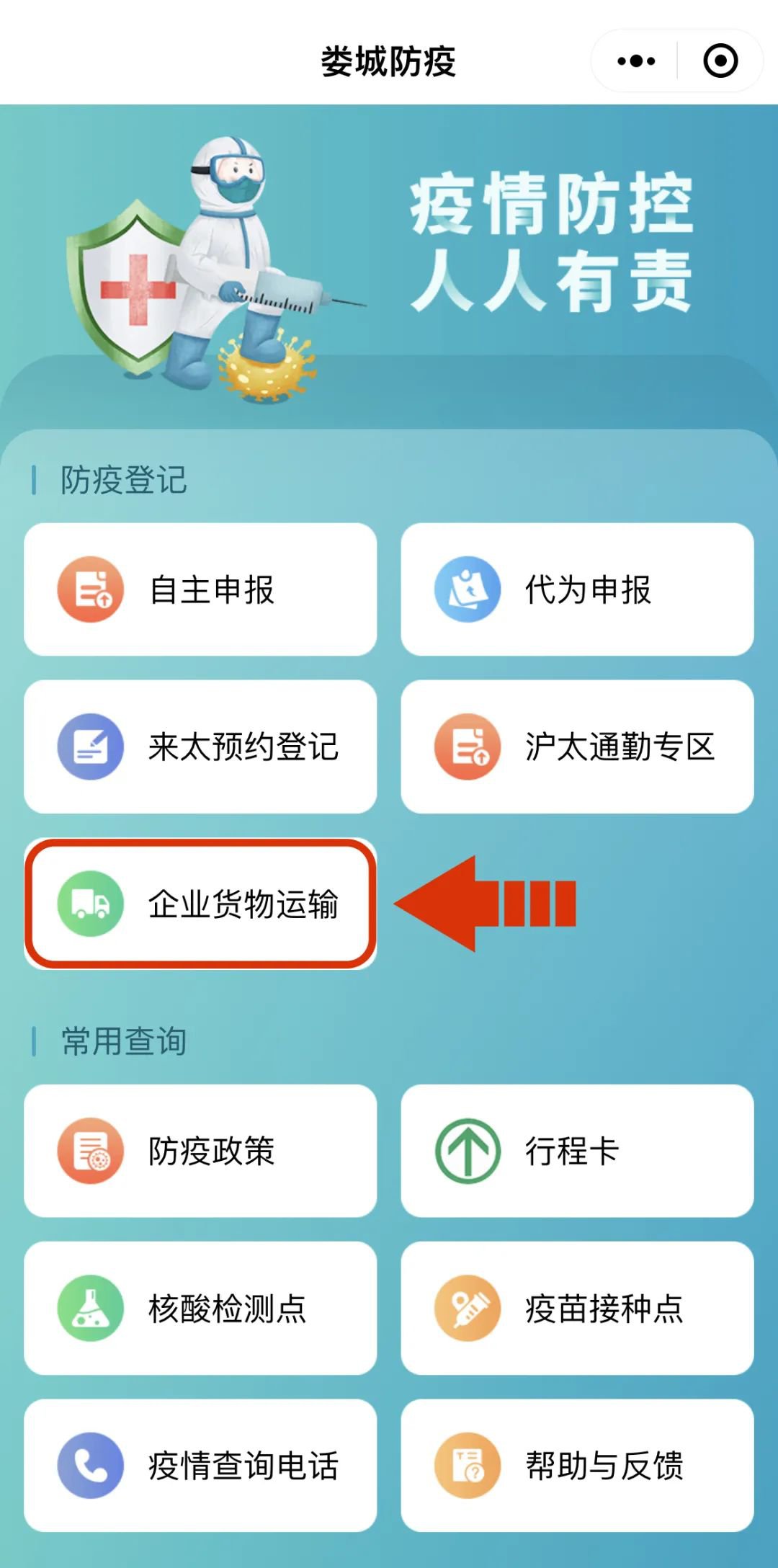The height and width of the screenshot is (1568, 778).
Task: Open the mini program more-options menu
Action: coord(636,61)
